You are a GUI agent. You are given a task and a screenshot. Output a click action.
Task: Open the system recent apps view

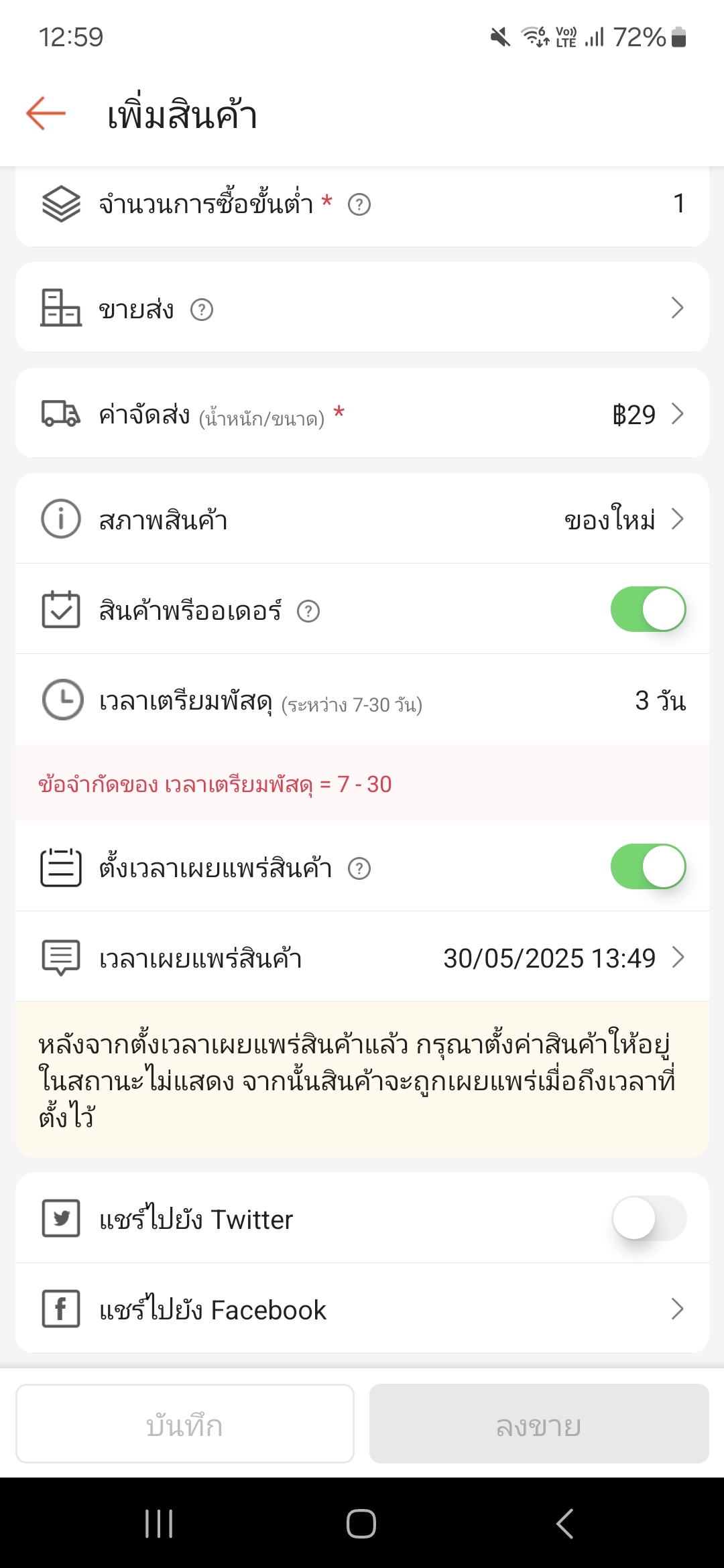point(159,1523)
